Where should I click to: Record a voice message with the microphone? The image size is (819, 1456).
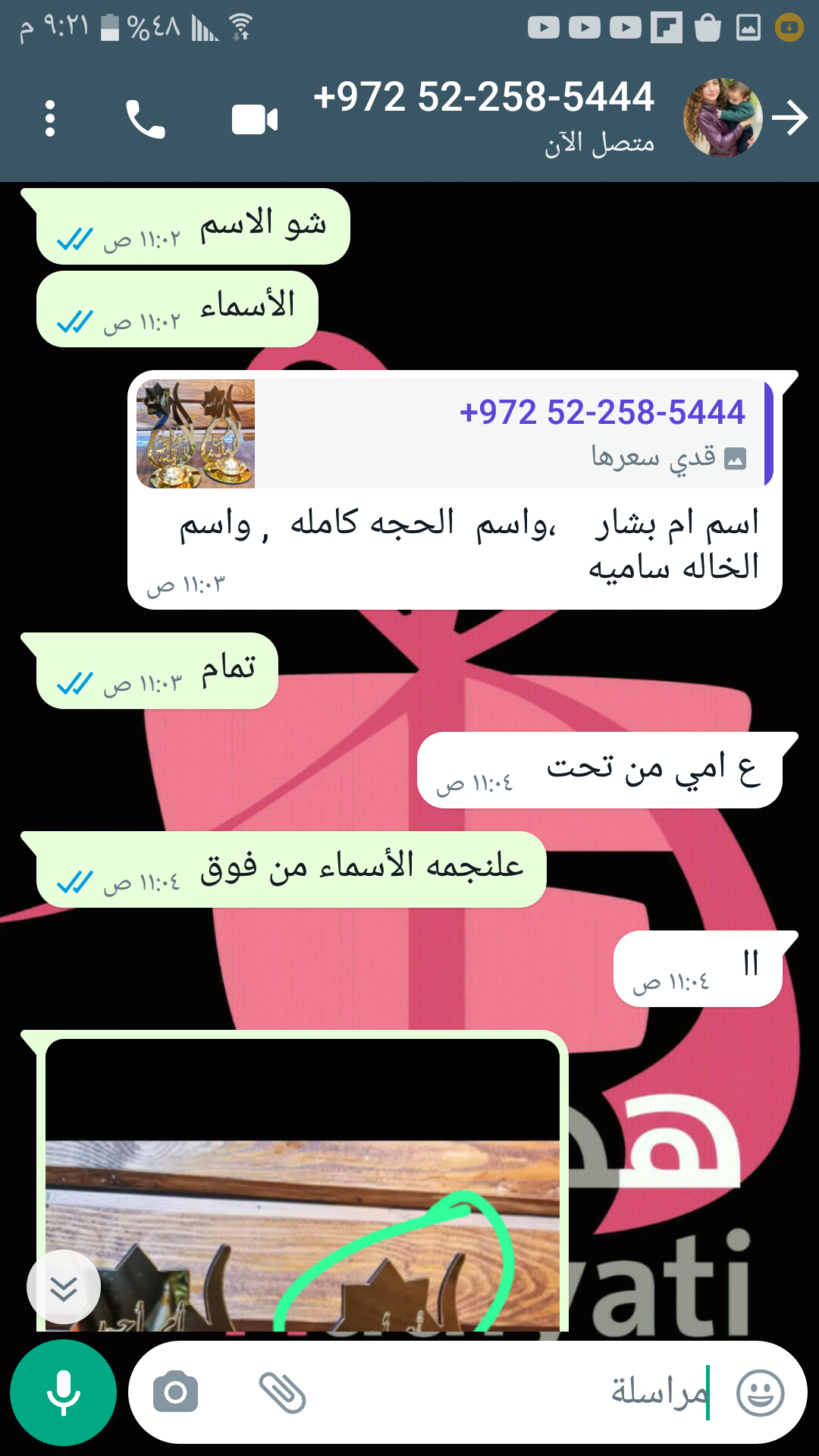pos(64,1392)
